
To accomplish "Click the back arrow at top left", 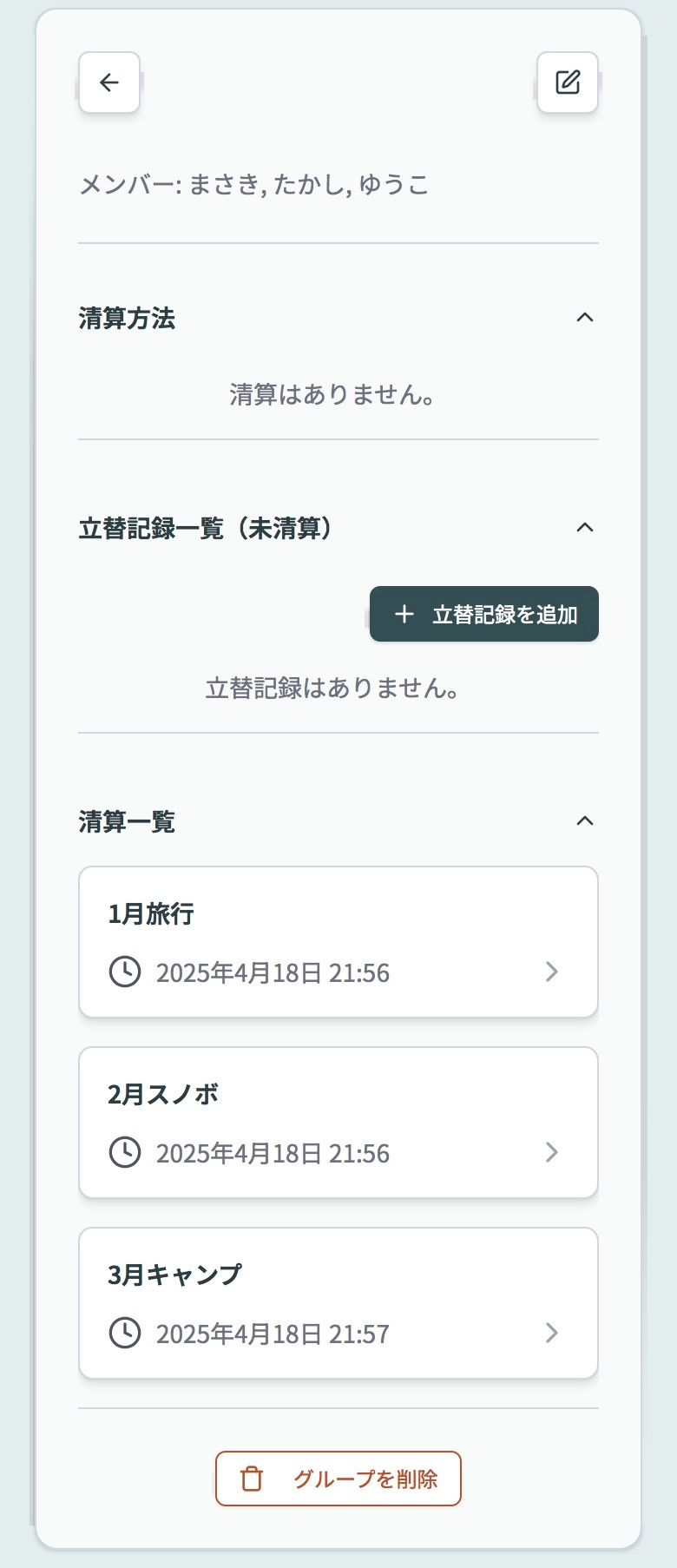I will click(x=108, y=82).
